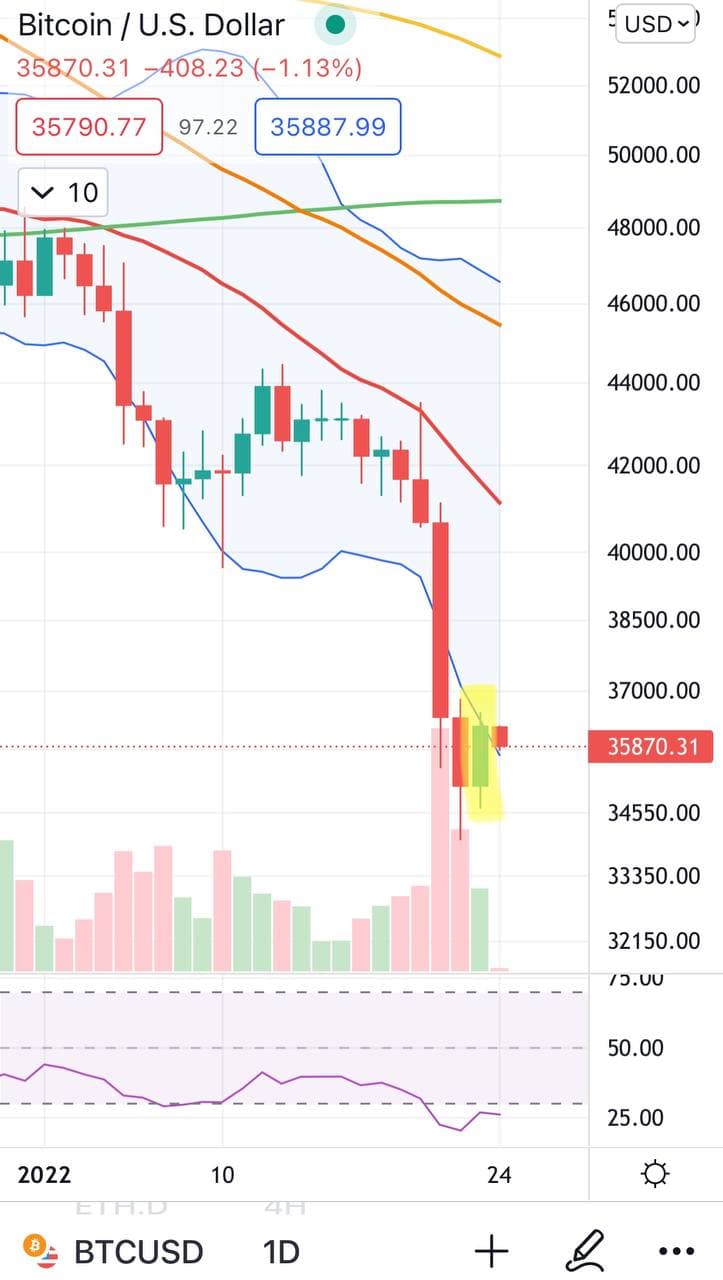
Task: Open the drawing tools pencil
Action: (x=585, y=1250)
